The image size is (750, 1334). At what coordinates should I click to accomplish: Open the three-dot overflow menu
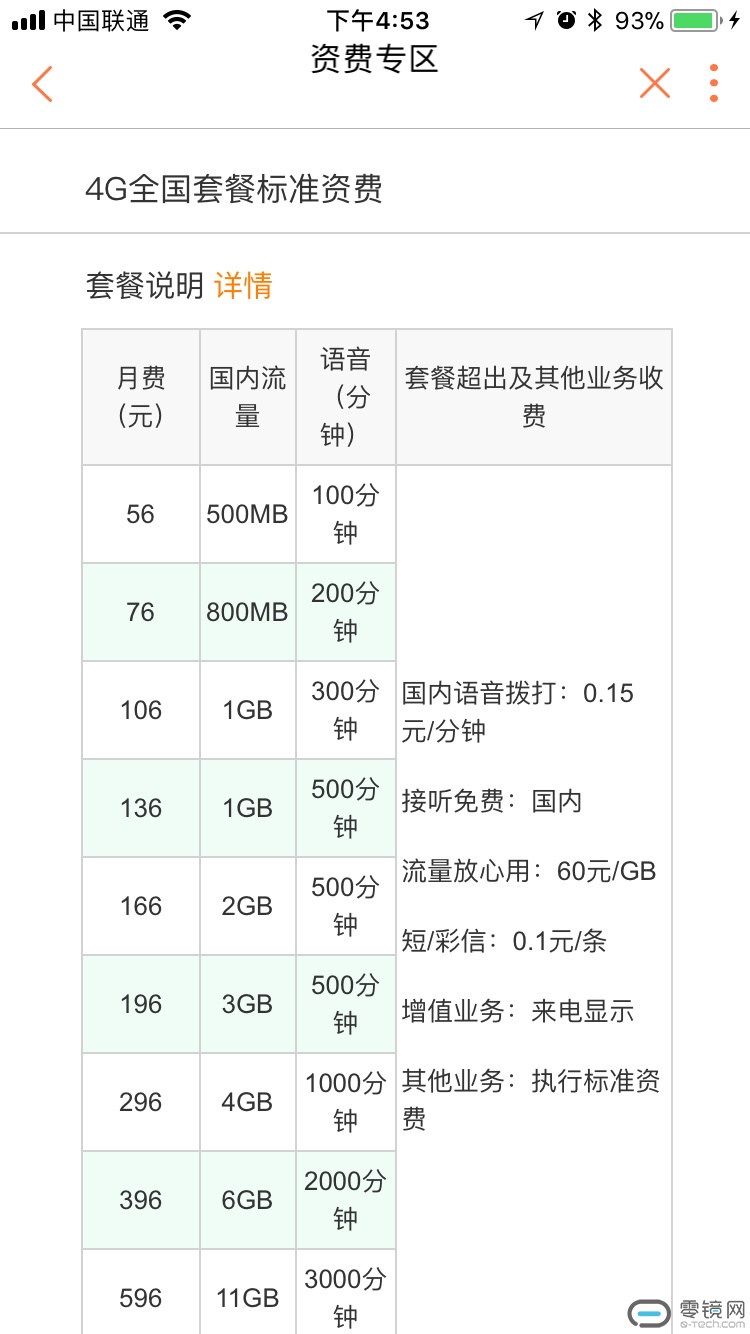[713, 84]
